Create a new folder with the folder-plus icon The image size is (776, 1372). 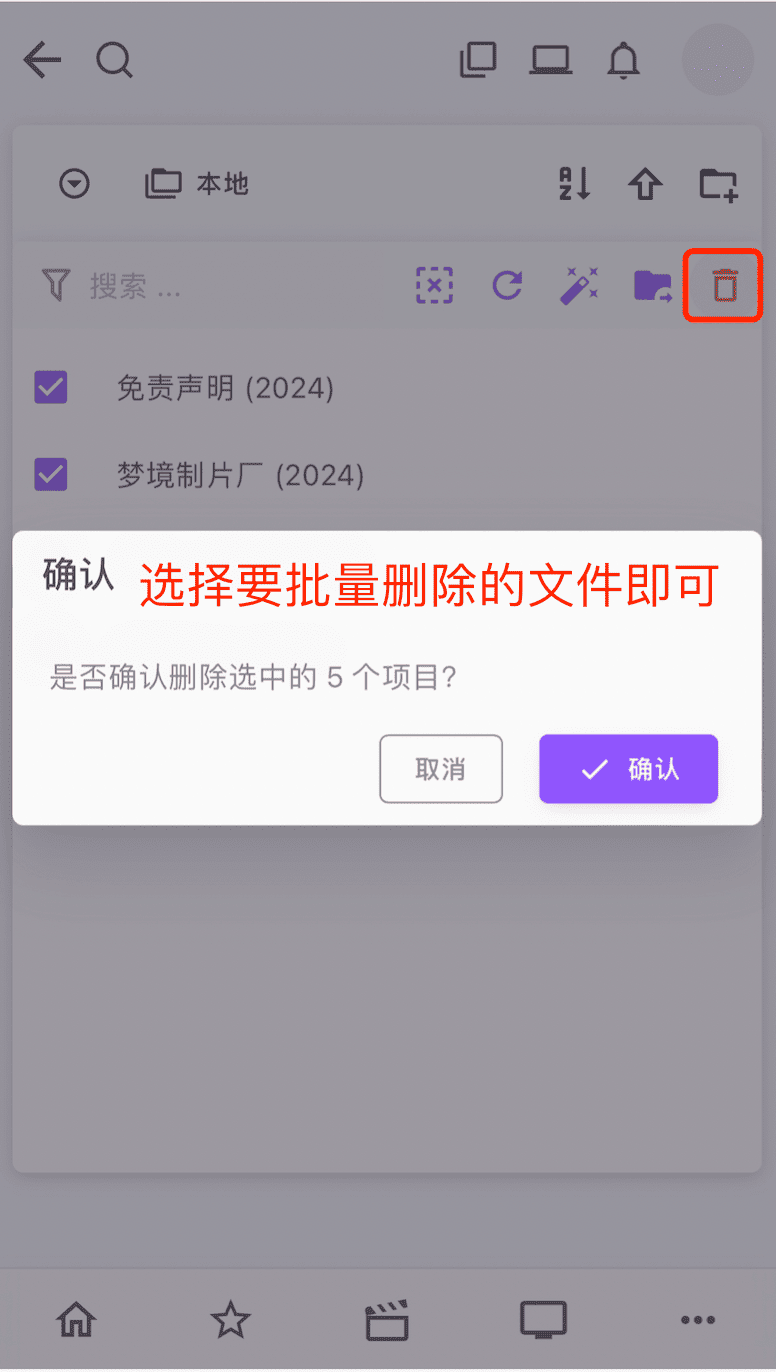coord(717,184)
